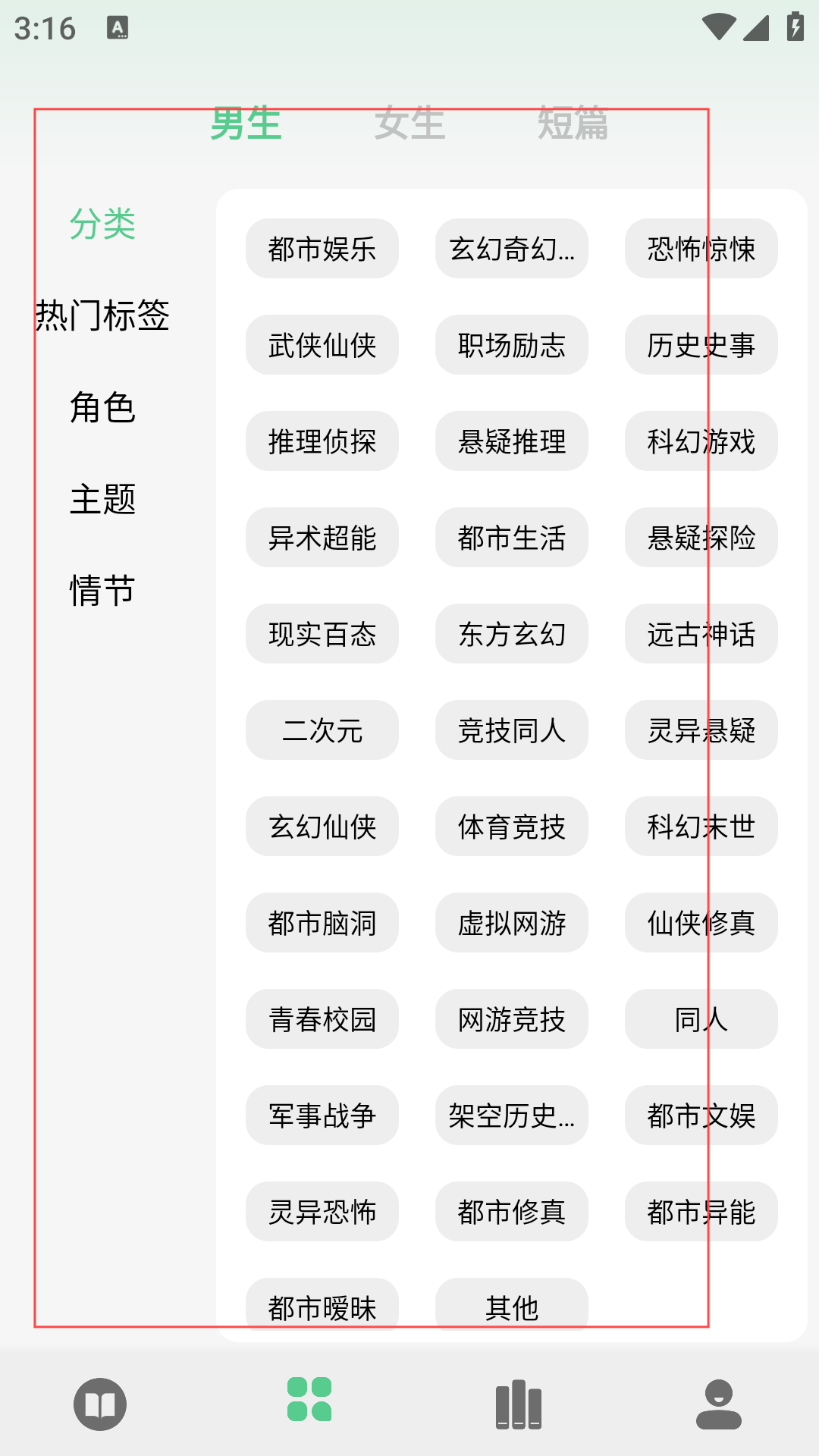Viewport: 819px width, 1456px height.
Task: Select 情节 in the sidebar
Action: 102,591
